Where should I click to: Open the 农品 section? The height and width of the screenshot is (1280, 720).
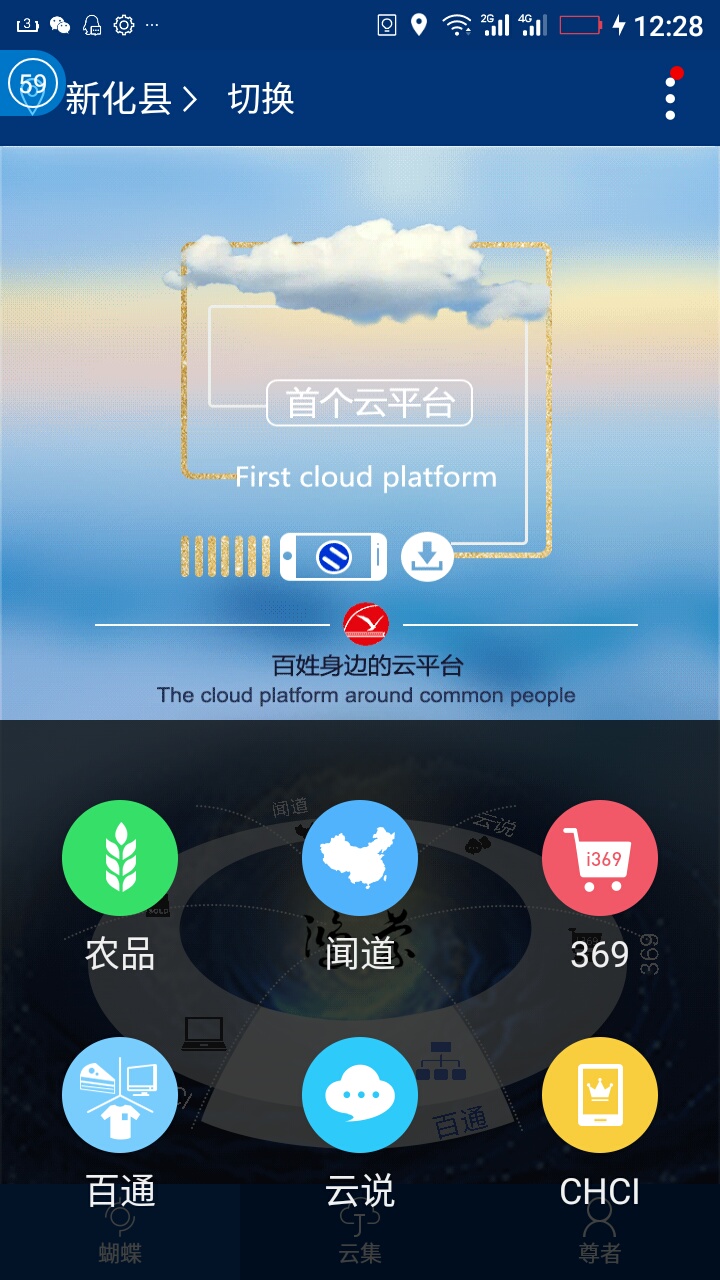click(x=120, y=858)
